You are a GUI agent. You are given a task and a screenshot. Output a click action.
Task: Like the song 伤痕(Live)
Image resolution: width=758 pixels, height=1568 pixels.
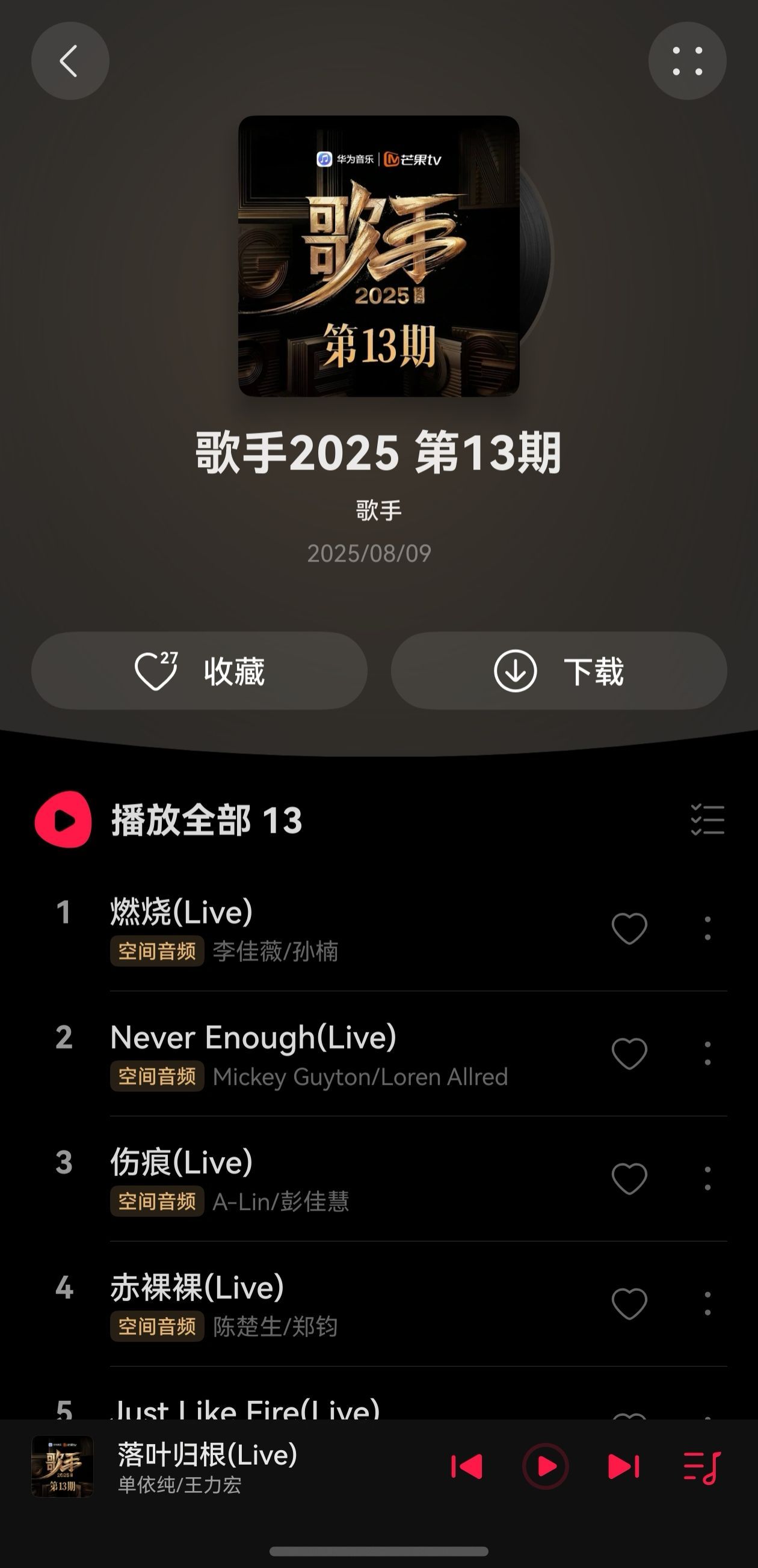[629, 1179]
